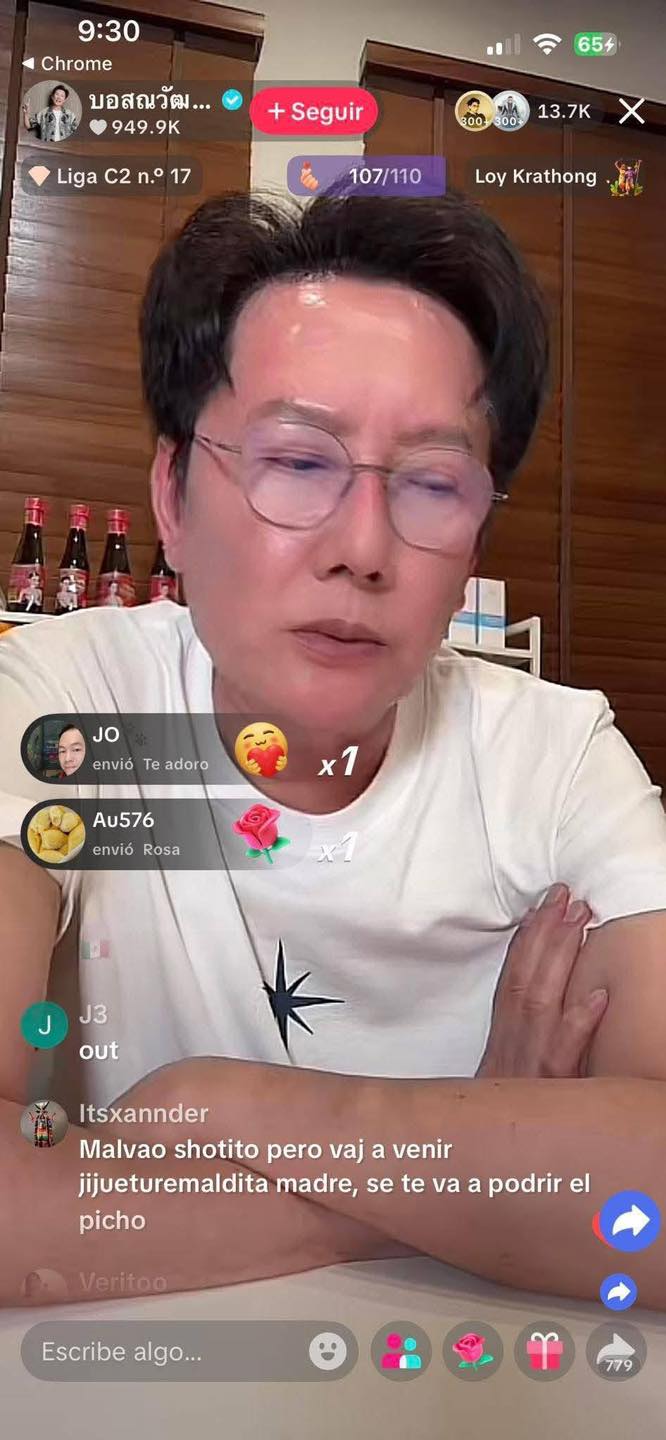Open JO's avatar on the Te adoro gift
Screen dimensions: 666x1440
coord(54,749)
